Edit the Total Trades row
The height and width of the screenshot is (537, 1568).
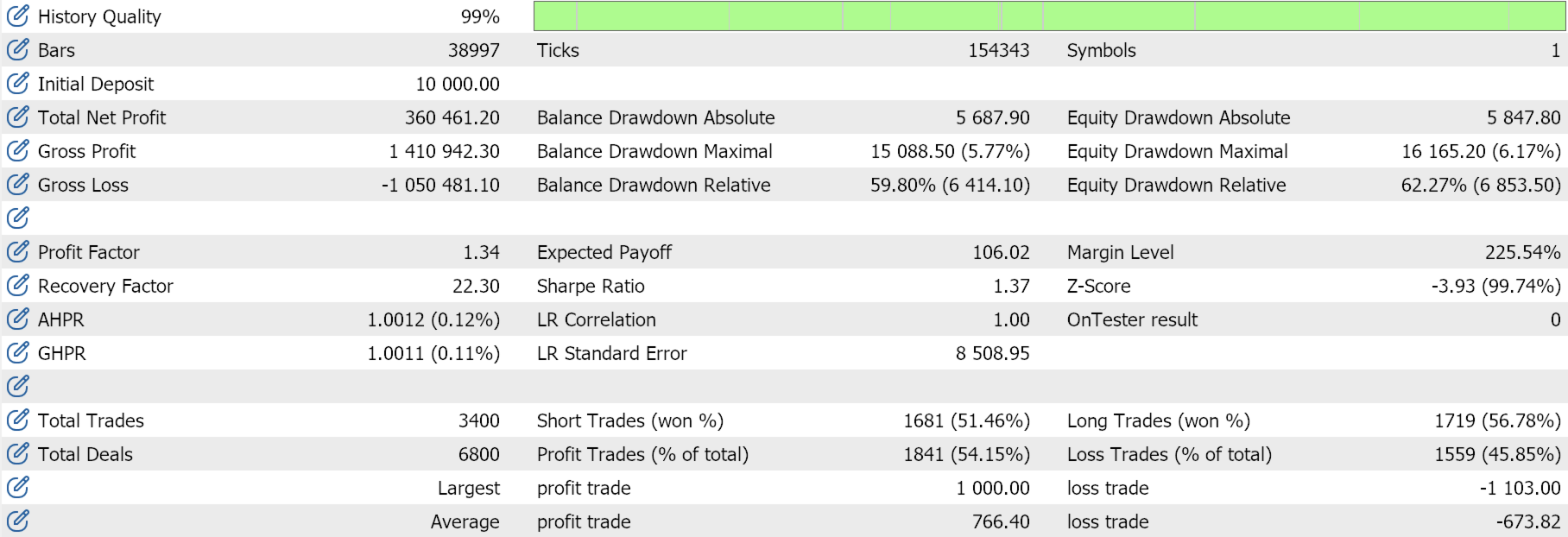pyautogui.click(x=18, y=420)
